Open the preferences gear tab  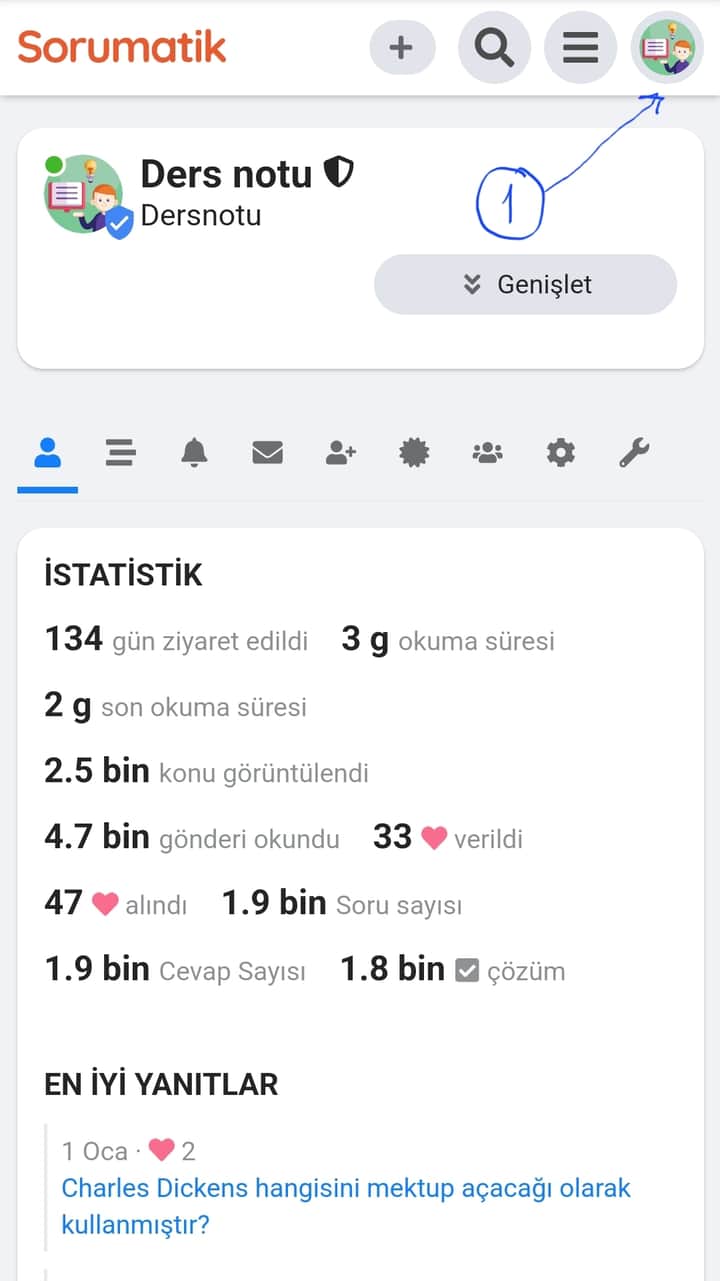pos(560,454)
